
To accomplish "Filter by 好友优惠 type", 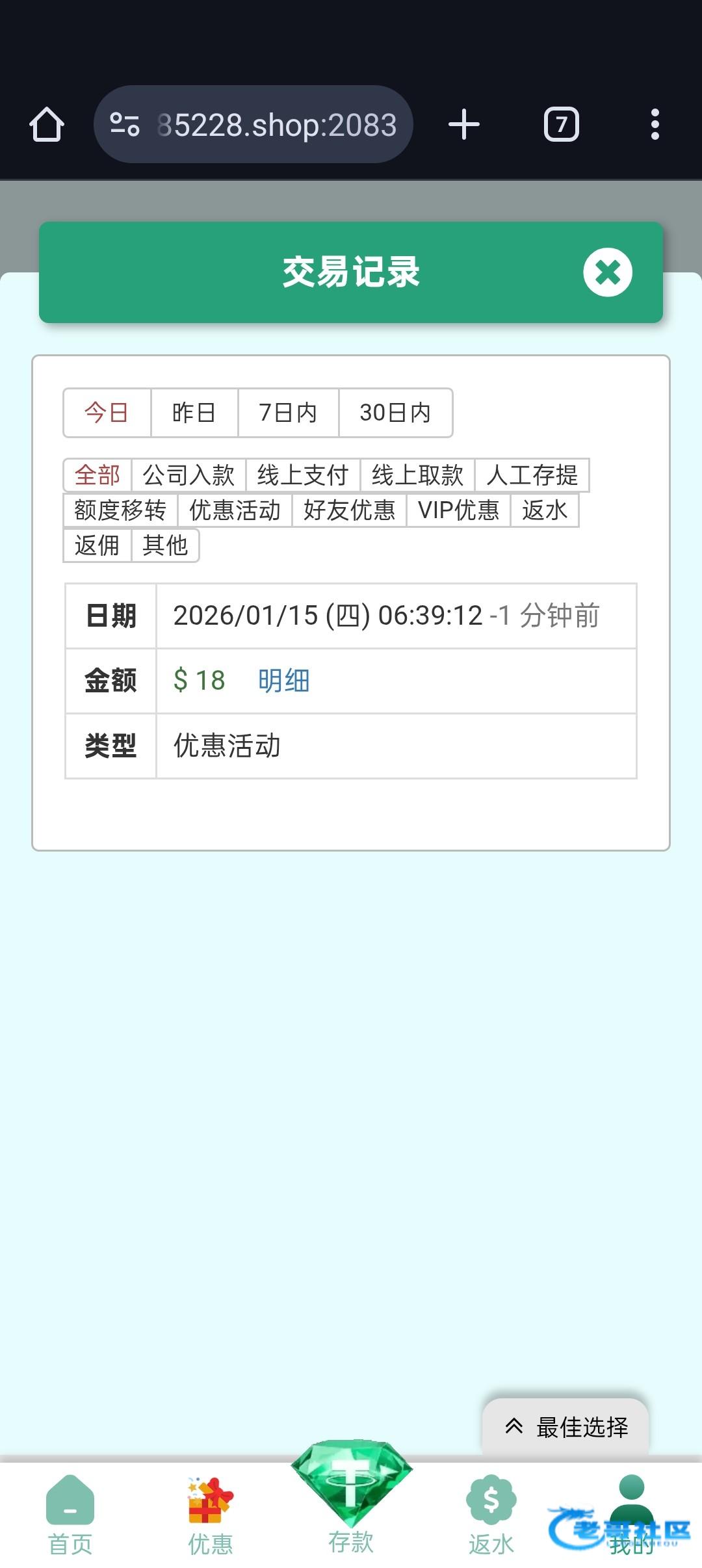I will click(349, 510).
